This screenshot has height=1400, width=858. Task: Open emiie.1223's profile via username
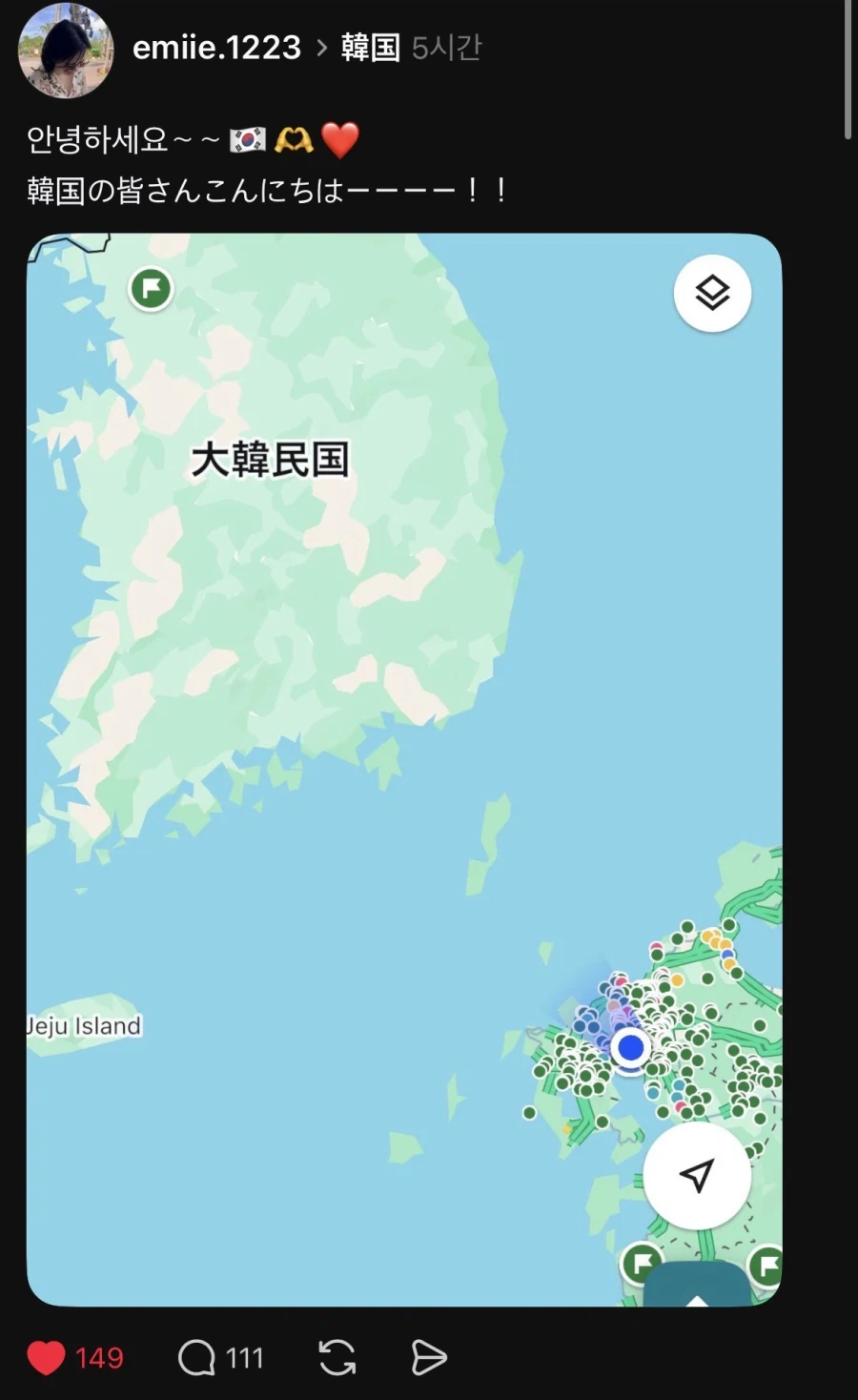pos(217,46)
